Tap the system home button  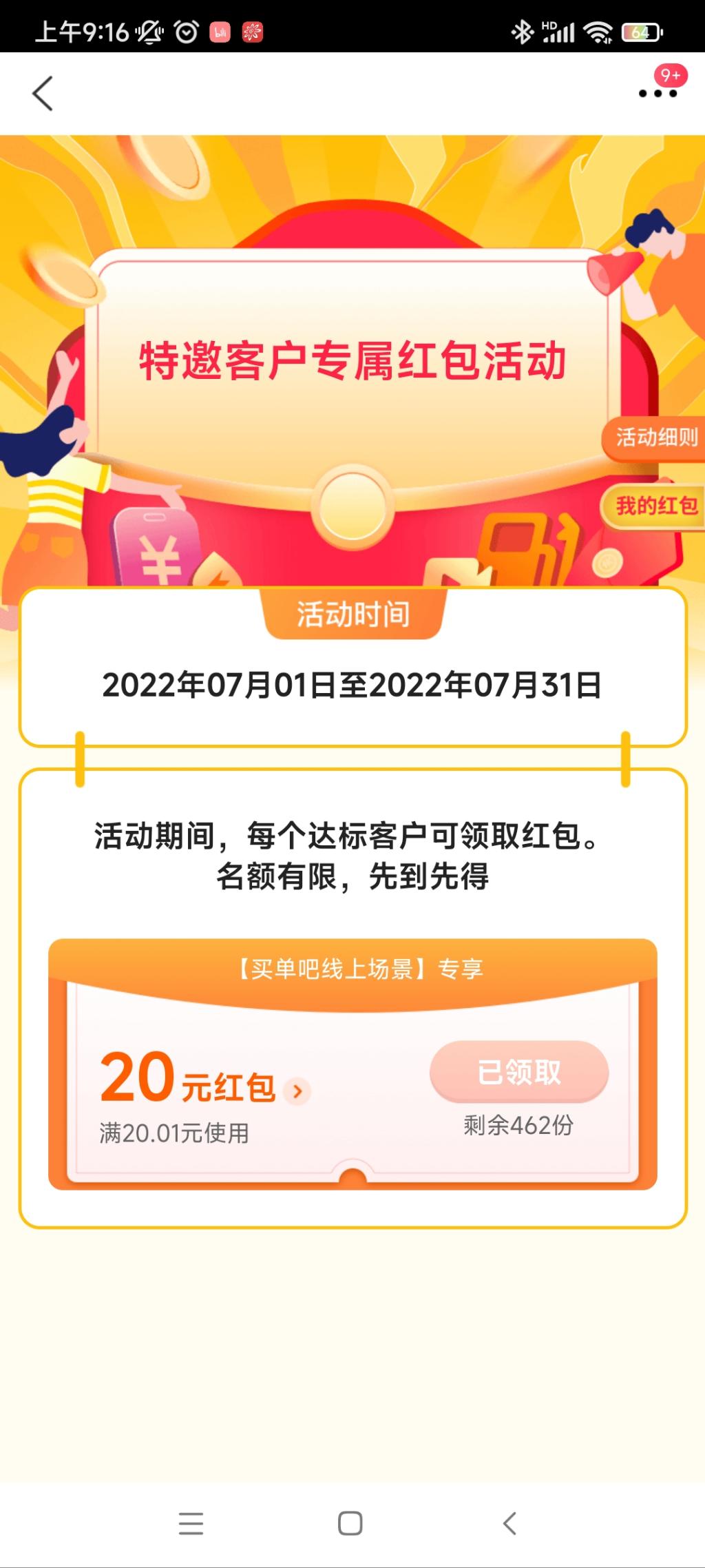pos(350,1523)
